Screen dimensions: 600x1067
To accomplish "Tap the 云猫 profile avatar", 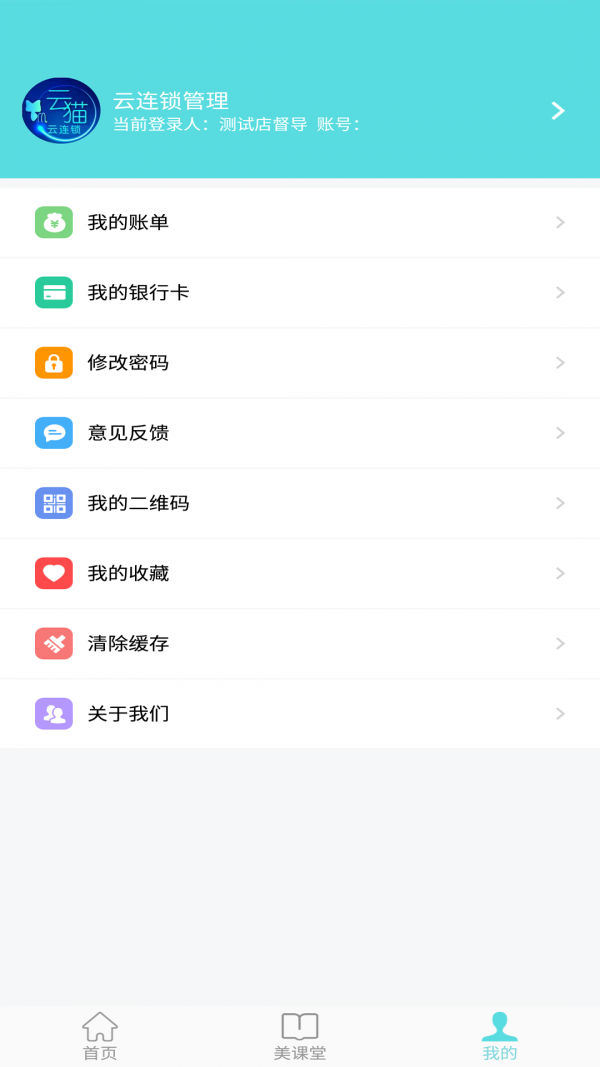I will click(x=61, y=110).
